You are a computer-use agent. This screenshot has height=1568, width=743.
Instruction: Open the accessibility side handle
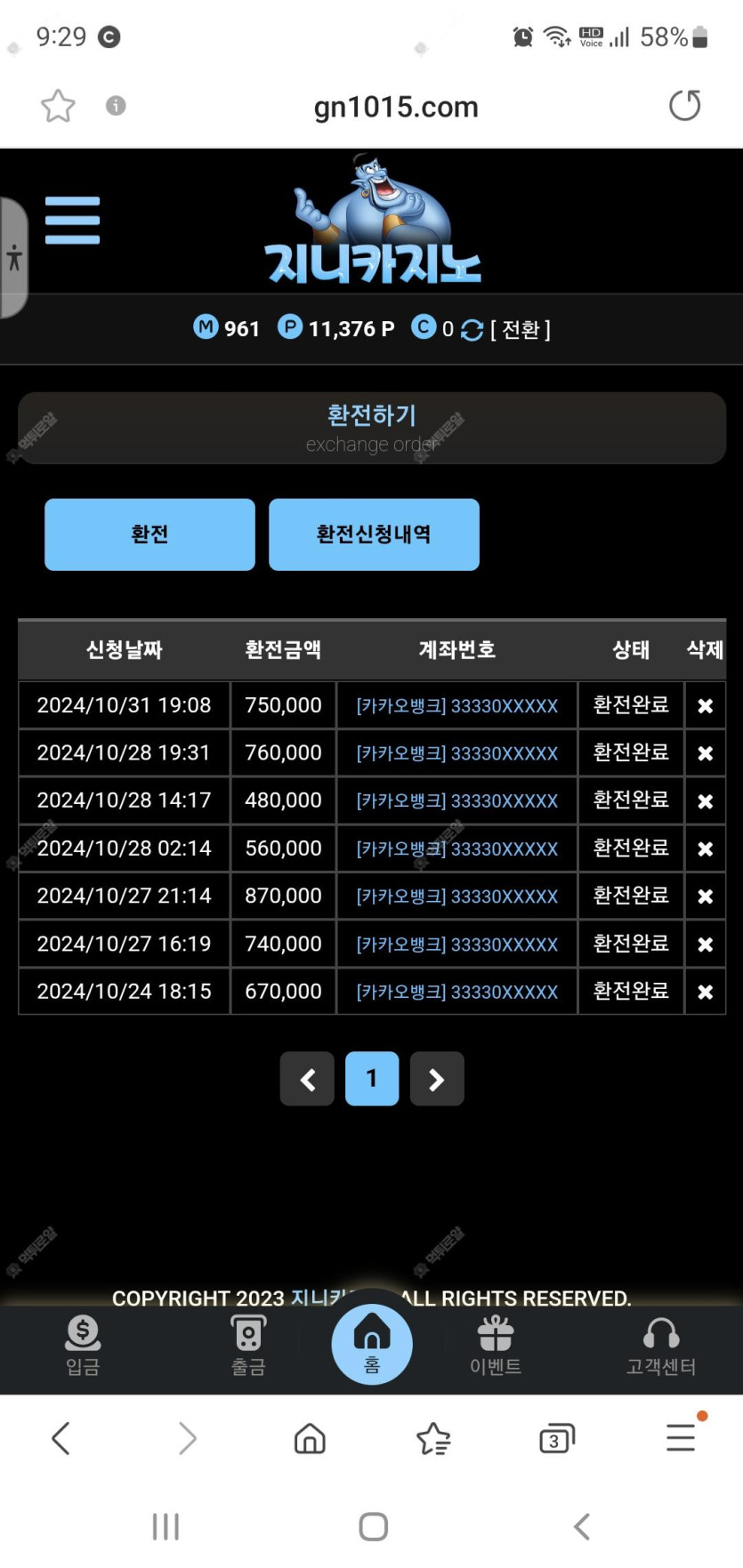click(14, 258)
